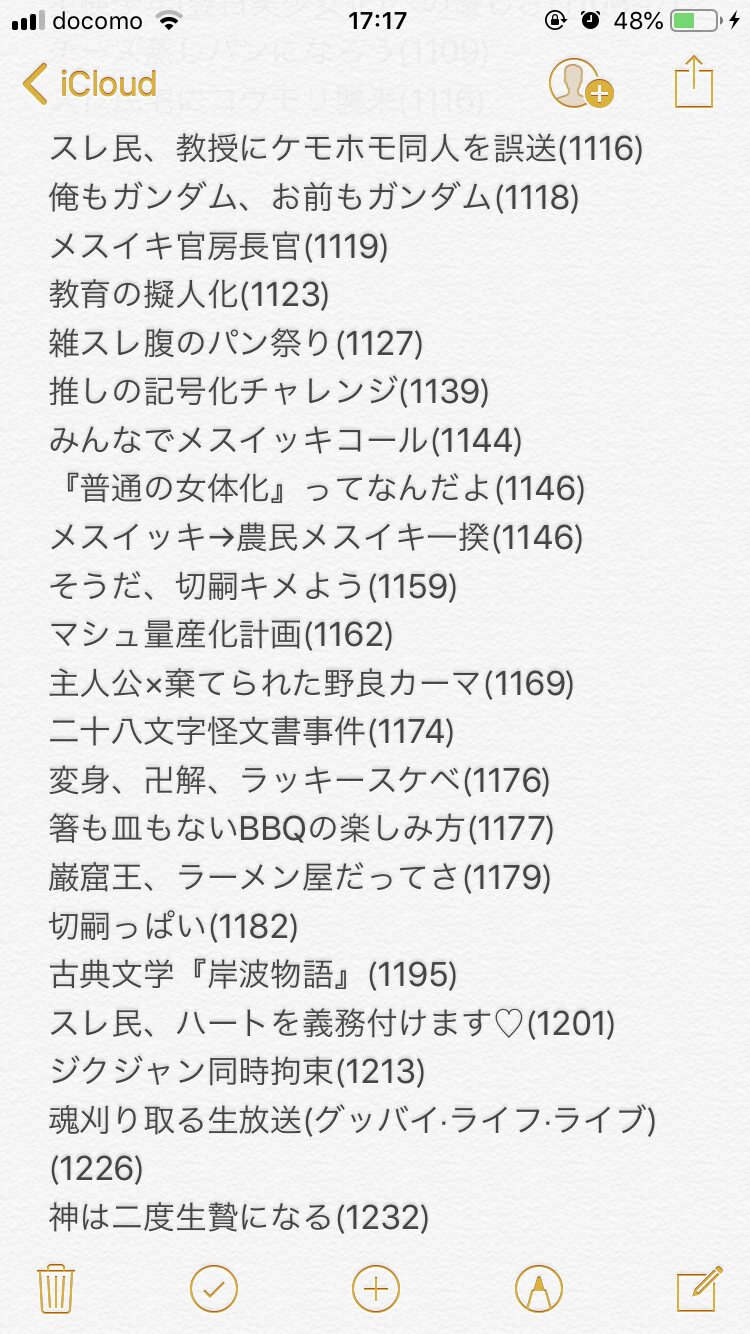The width and height of the screenshot is (750, 1334).
Task: Go back to the iCloud folder
Action: [90, 84]
